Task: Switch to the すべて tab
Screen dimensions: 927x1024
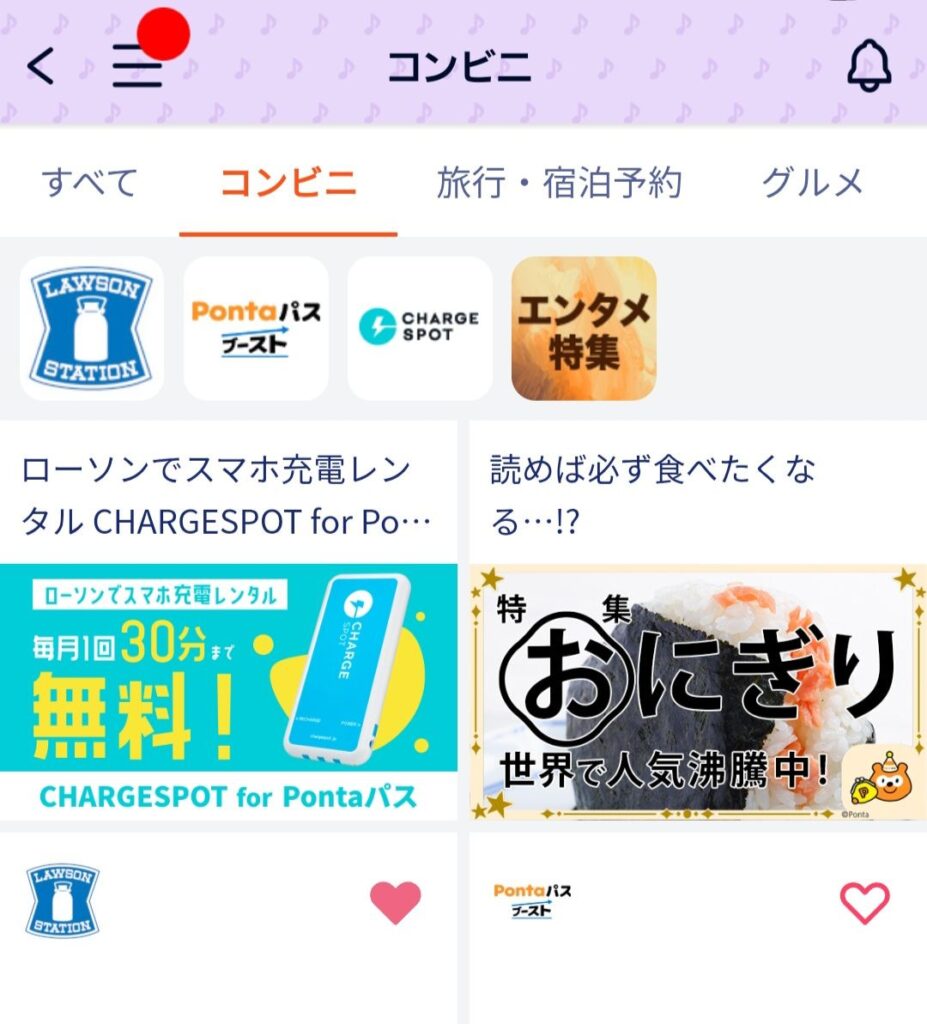Action: (89, 183)
